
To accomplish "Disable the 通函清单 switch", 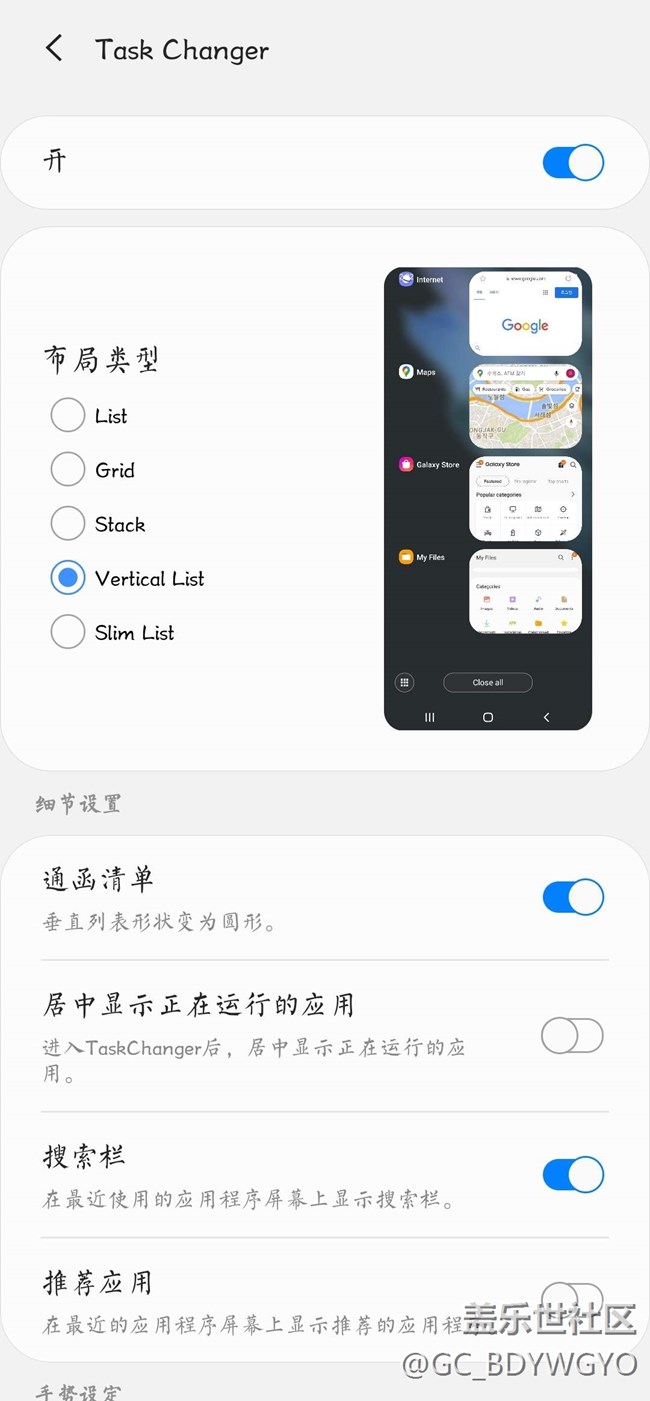I will click(573, 897).
